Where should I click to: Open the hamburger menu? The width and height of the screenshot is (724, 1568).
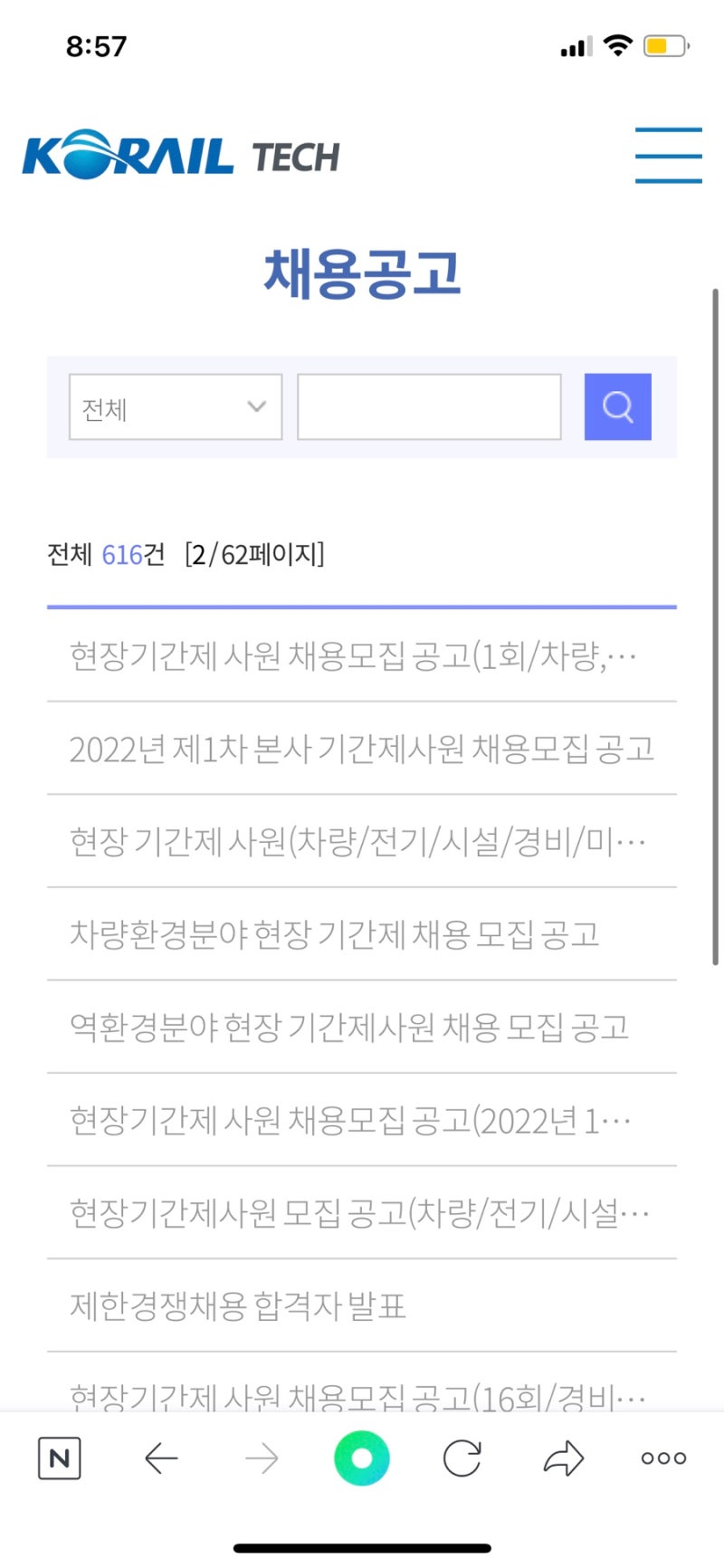(x=668, y=155)
